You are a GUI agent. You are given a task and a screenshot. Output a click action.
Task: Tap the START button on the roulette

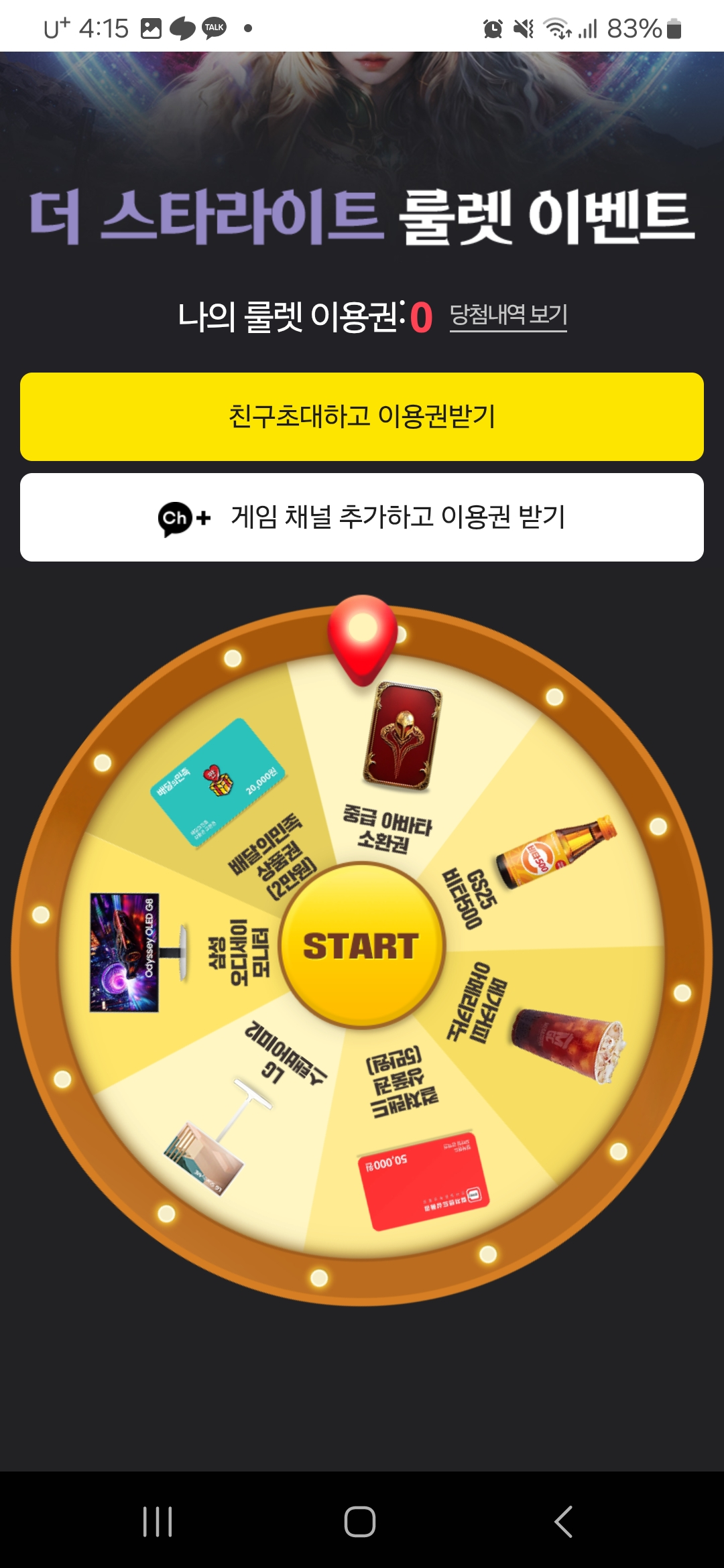[361, 945]
